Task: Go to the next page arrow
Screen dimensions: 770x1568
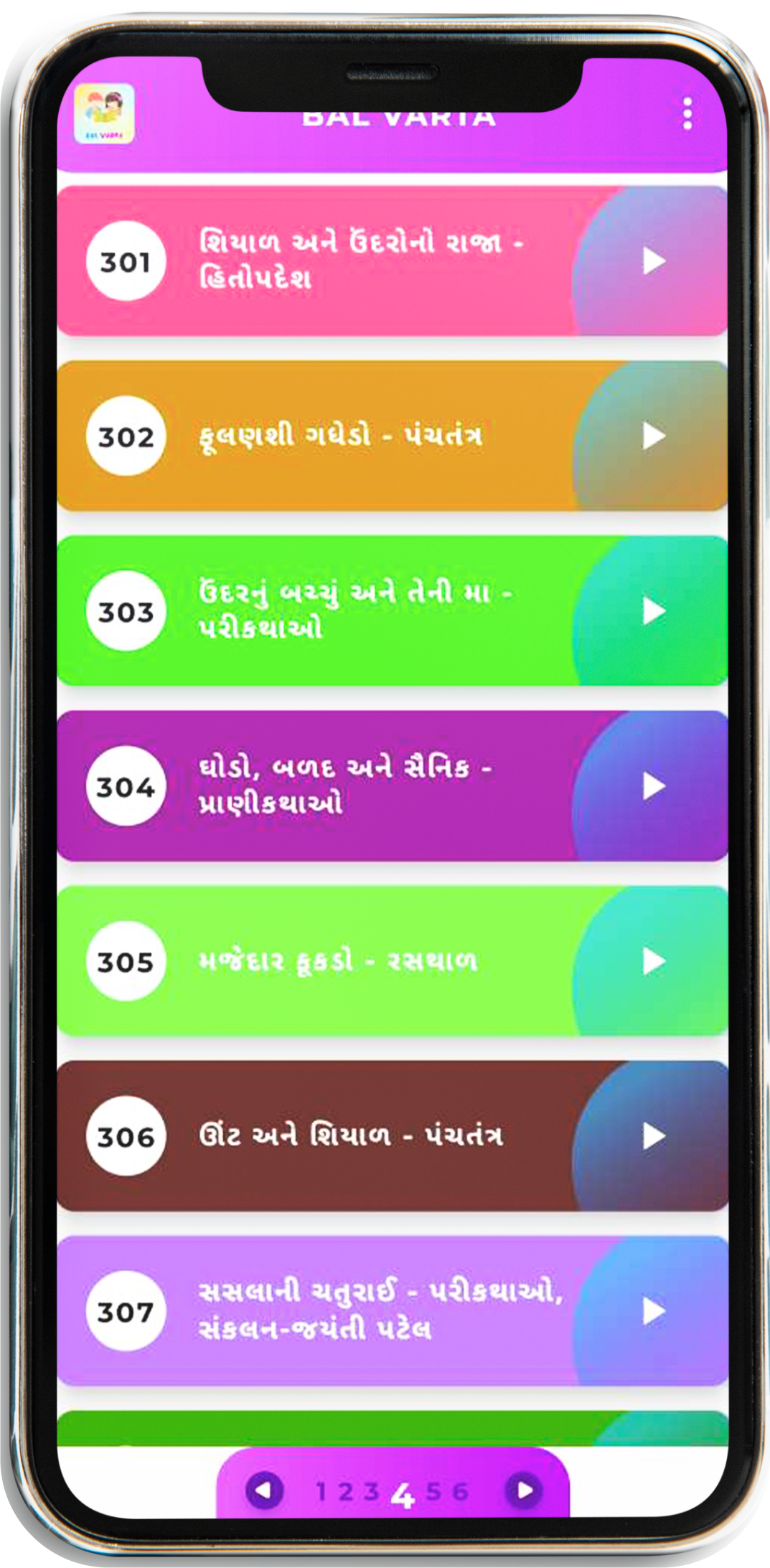Action: (x=525, y=1491)
